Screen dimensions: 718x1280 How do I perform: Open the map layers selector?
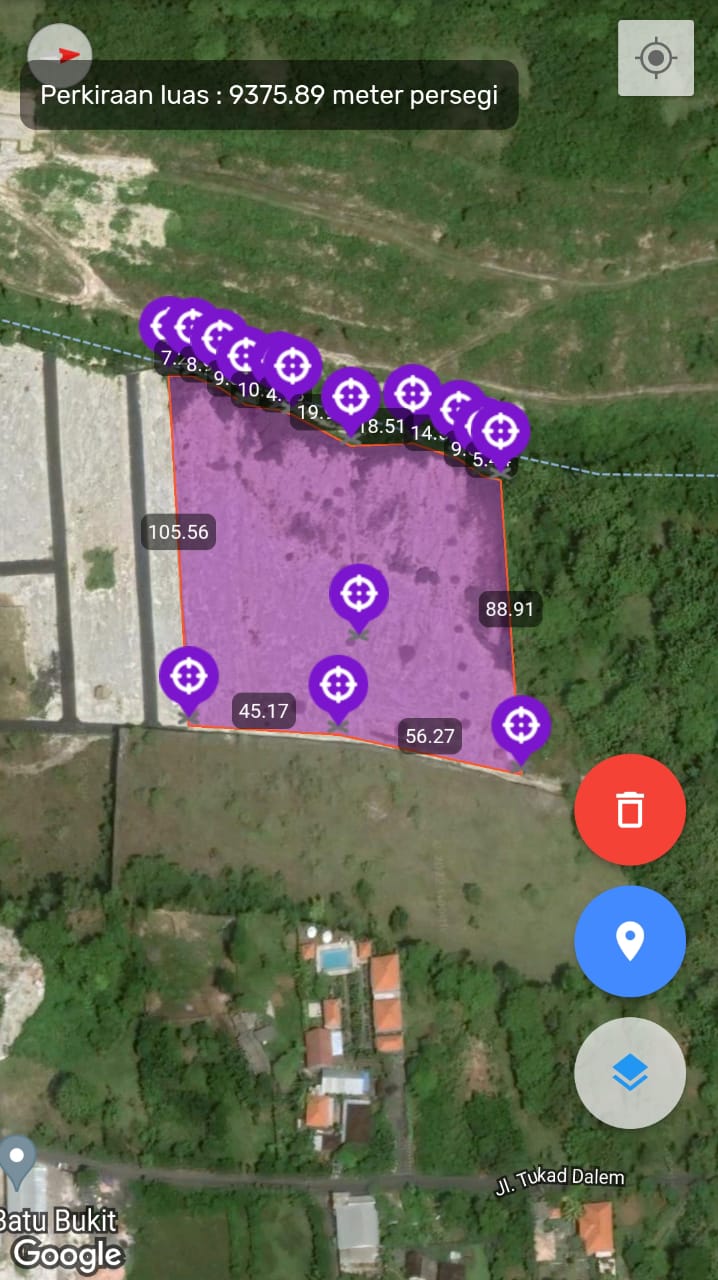point(630,1073)
